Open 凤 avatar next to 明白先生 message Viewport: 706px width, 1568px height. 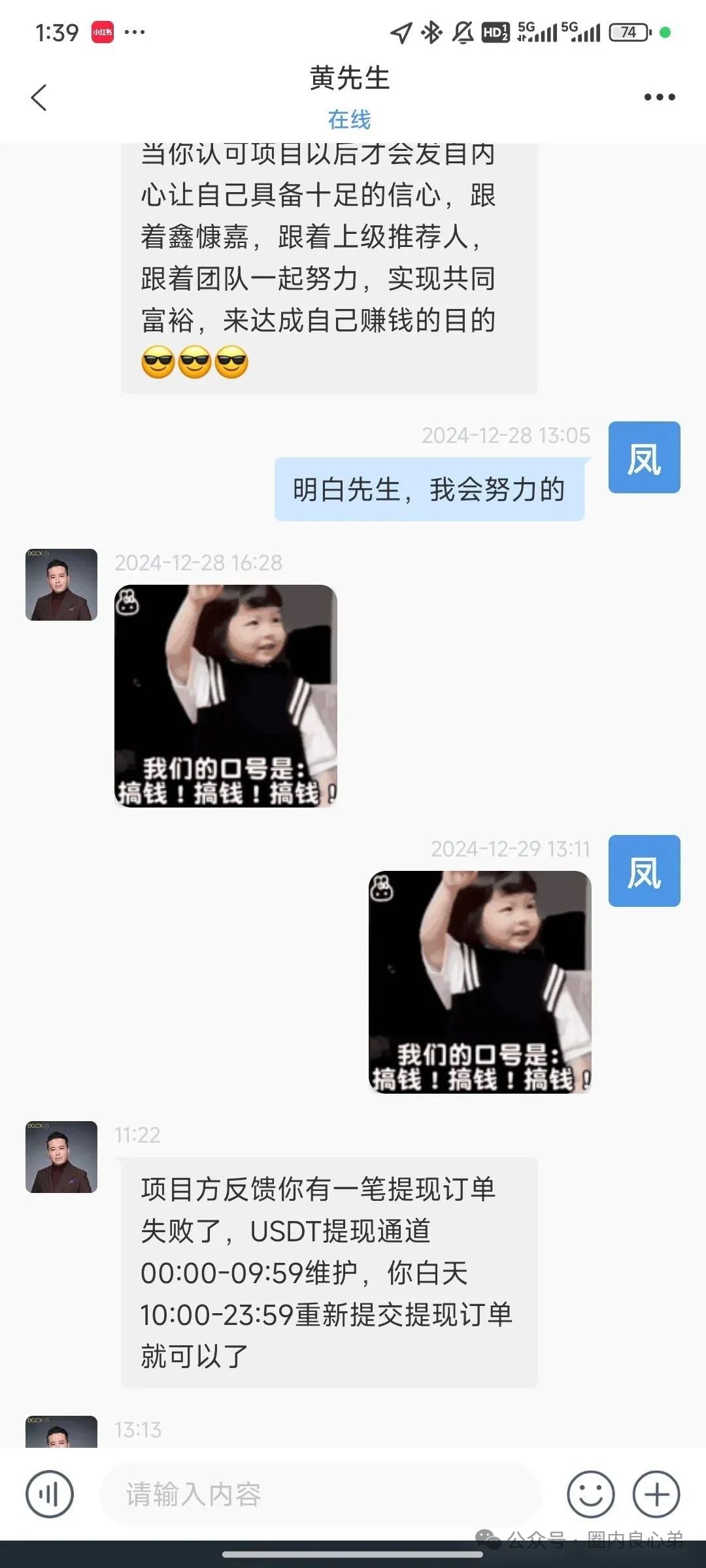pyautogui.click(x=644, y=457)
